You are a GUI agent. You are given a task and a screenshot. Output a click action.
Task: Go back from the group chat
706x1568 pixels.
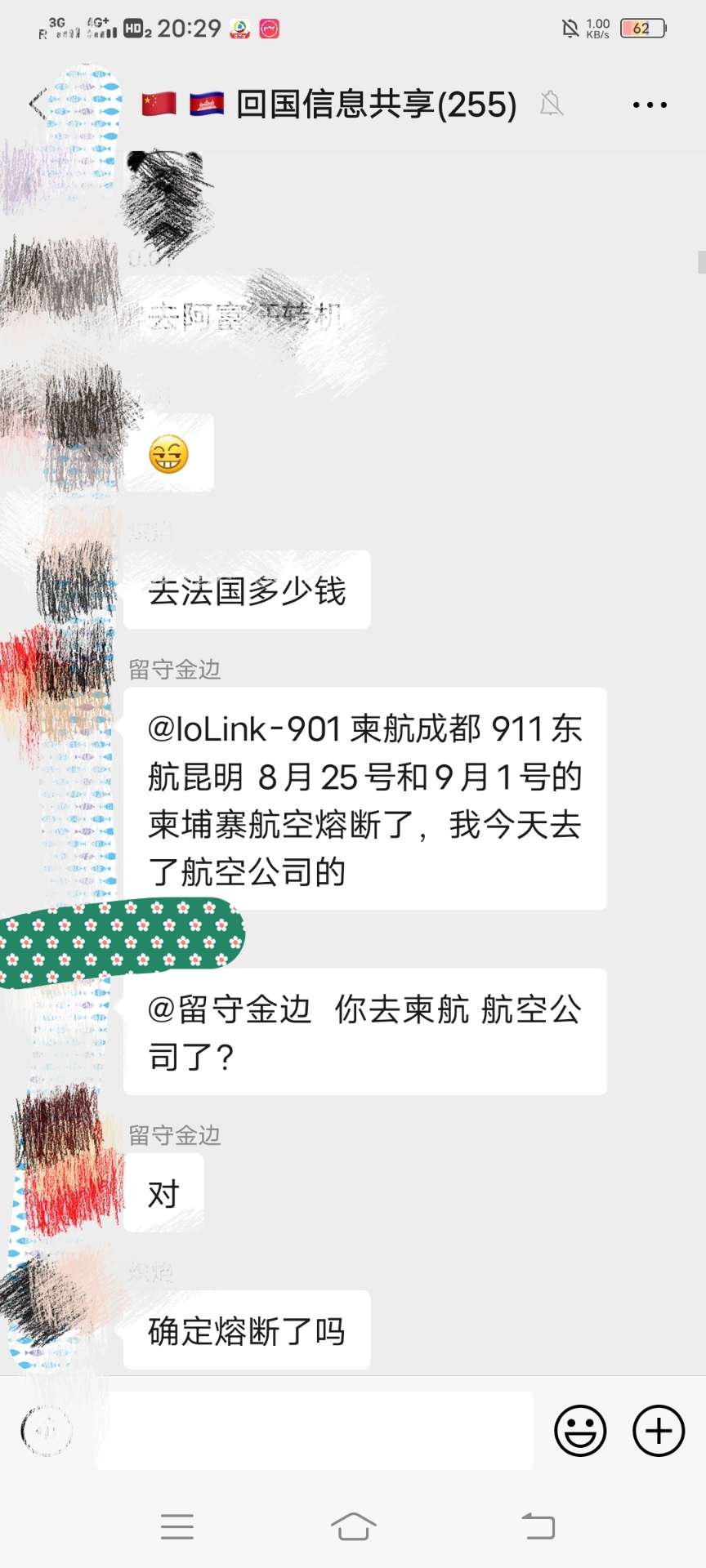(x=36, y=105)
